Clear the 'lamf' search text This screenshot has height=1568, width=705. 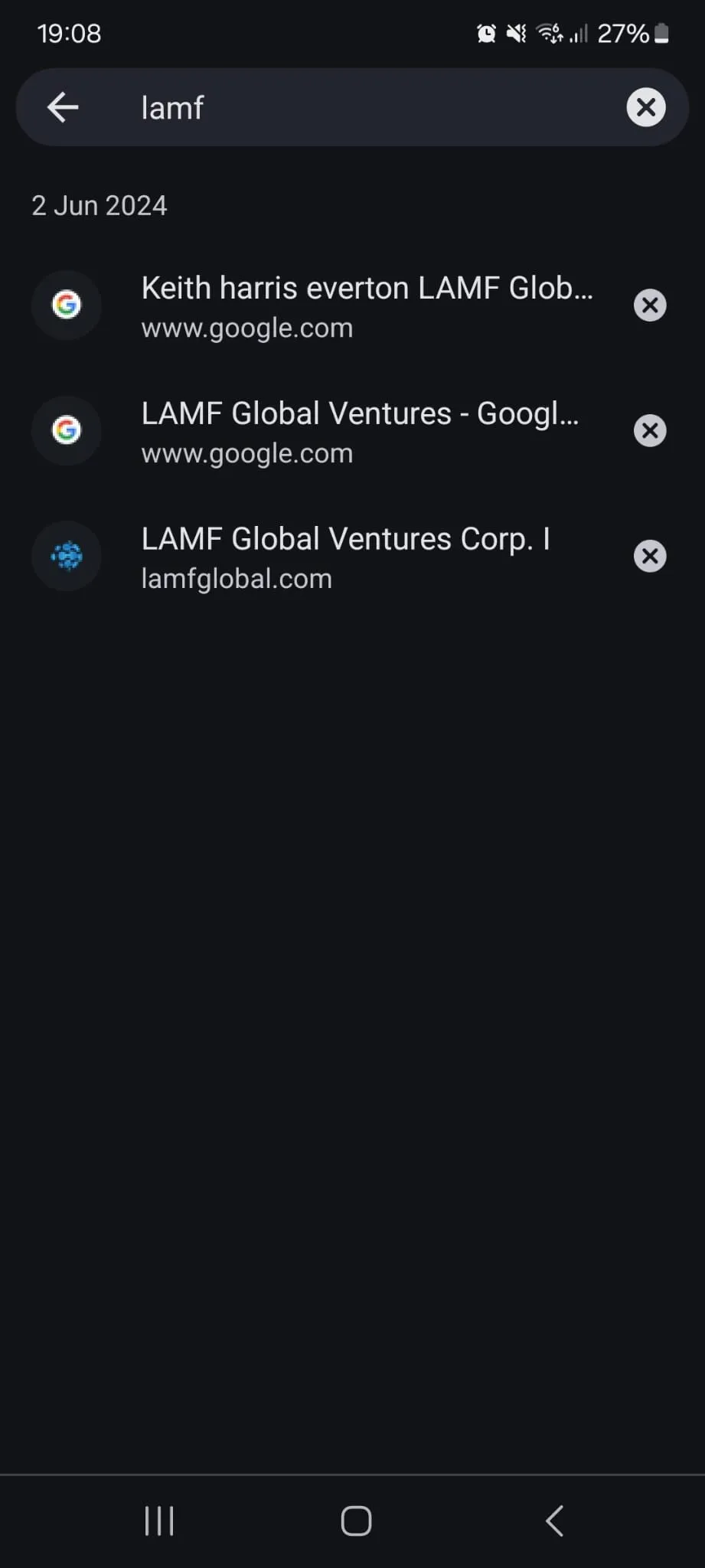point(646,107)
